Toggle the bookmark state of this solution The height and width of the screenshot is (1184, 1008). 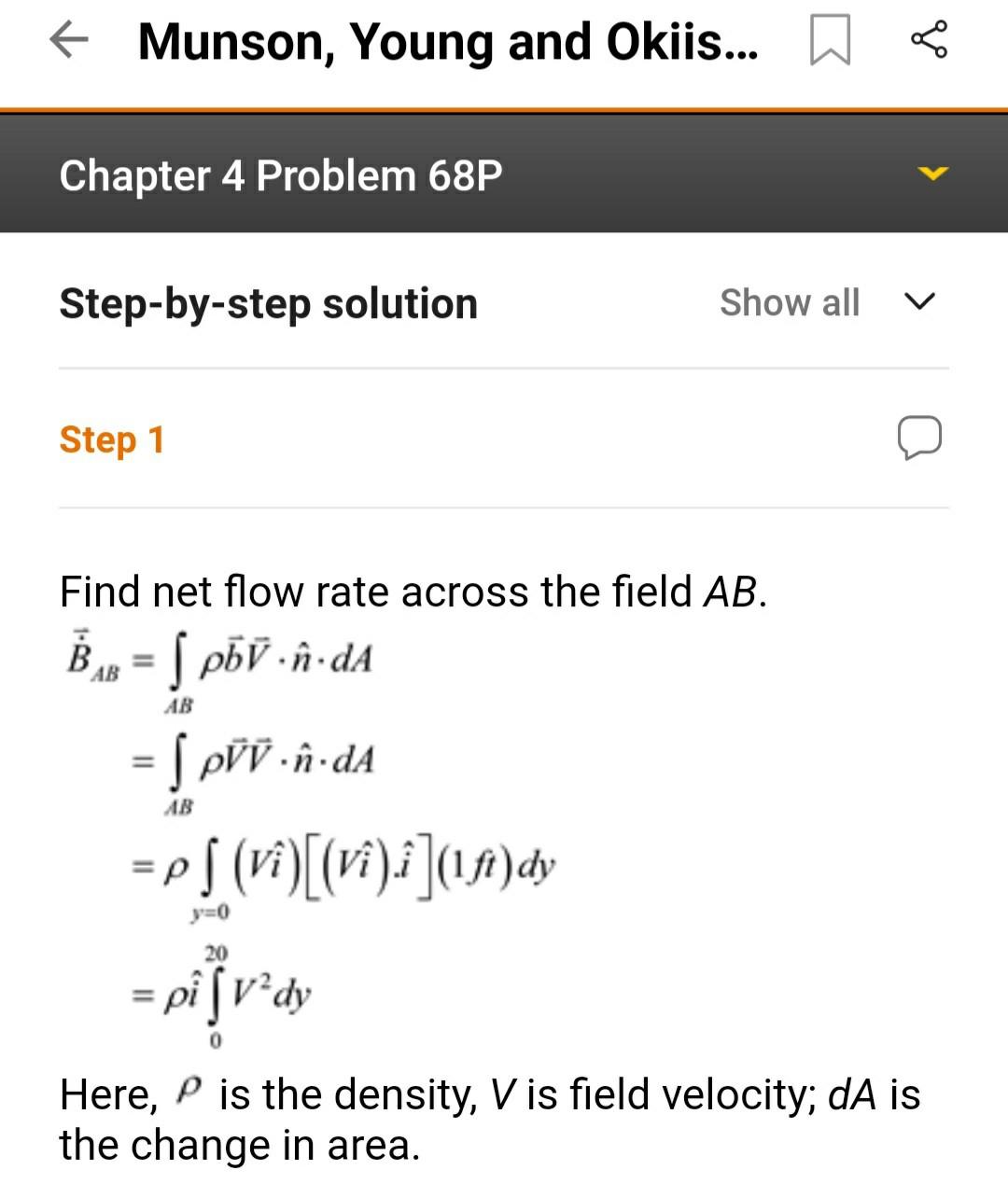[x=830, y=41]
